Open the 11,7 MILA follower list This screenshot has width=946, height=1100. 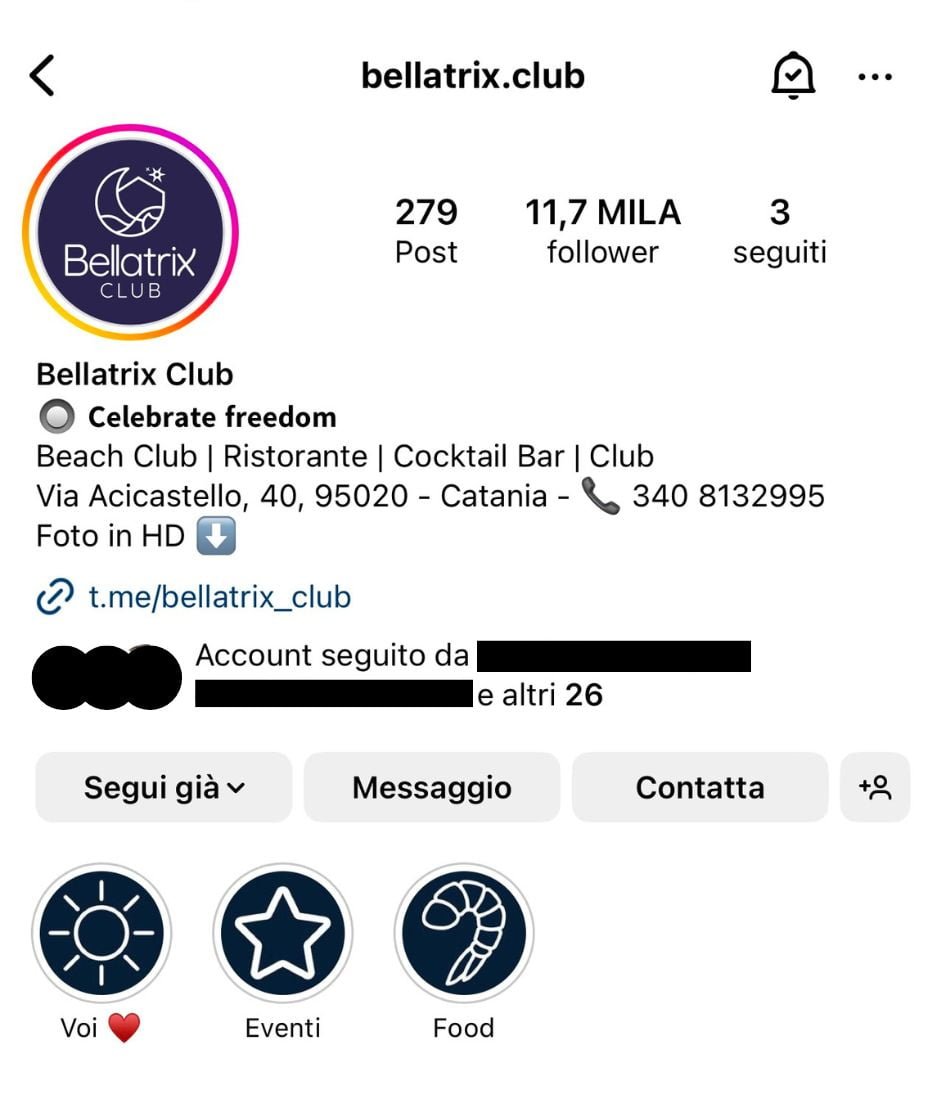point(602,230)
